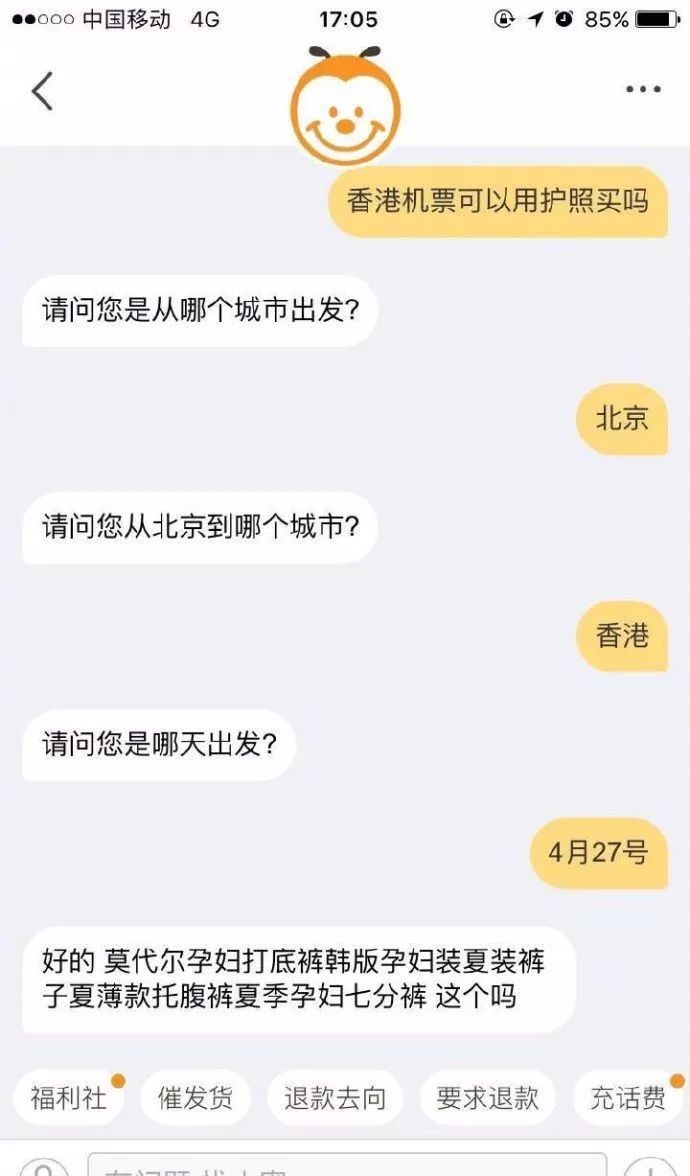Screen dimensions: 690x1176
Task: Select the 催发货 chip
Action: pyautogui.click(x=195, y=1098)
